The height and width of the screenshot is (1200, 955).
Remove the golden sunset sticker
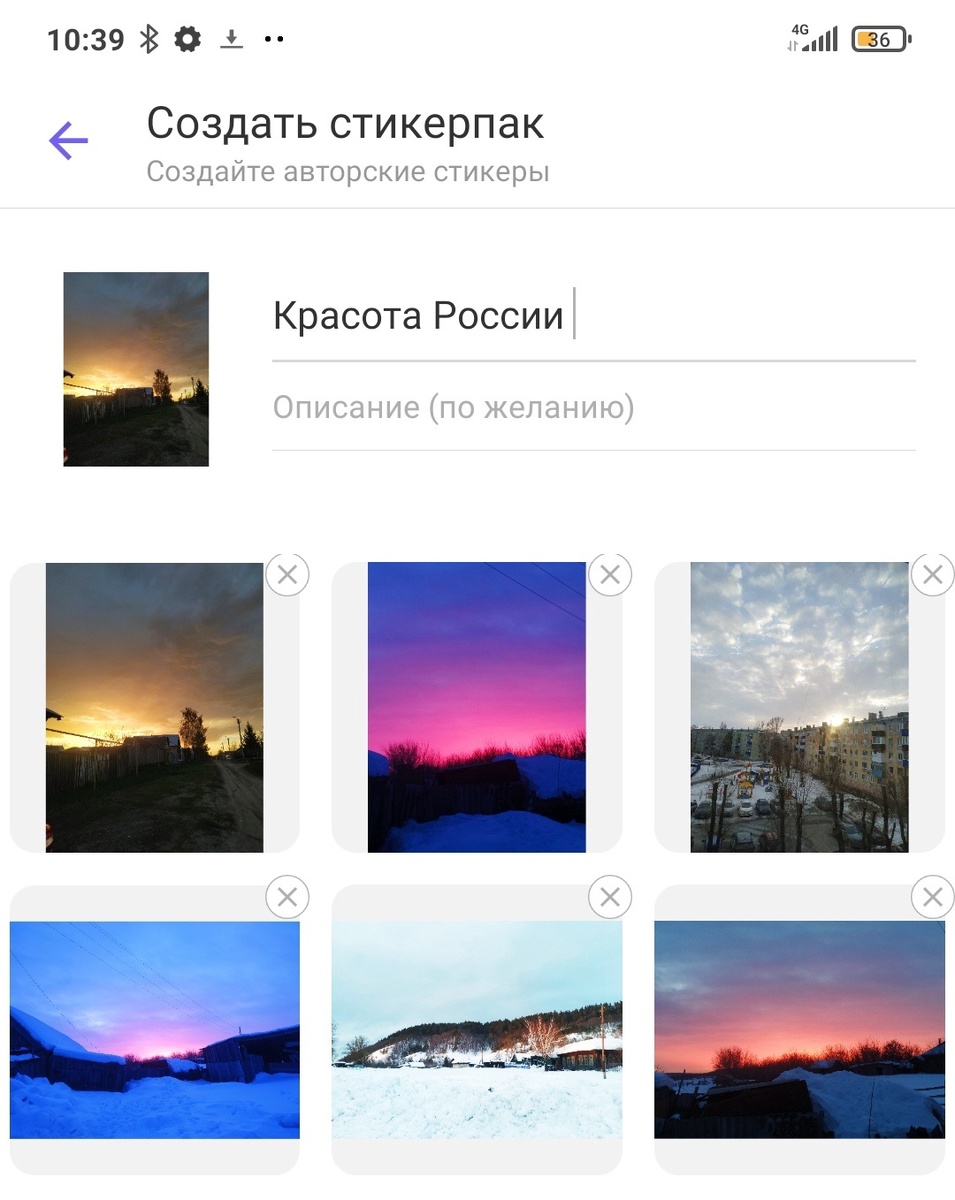click(x=287, y=575)
